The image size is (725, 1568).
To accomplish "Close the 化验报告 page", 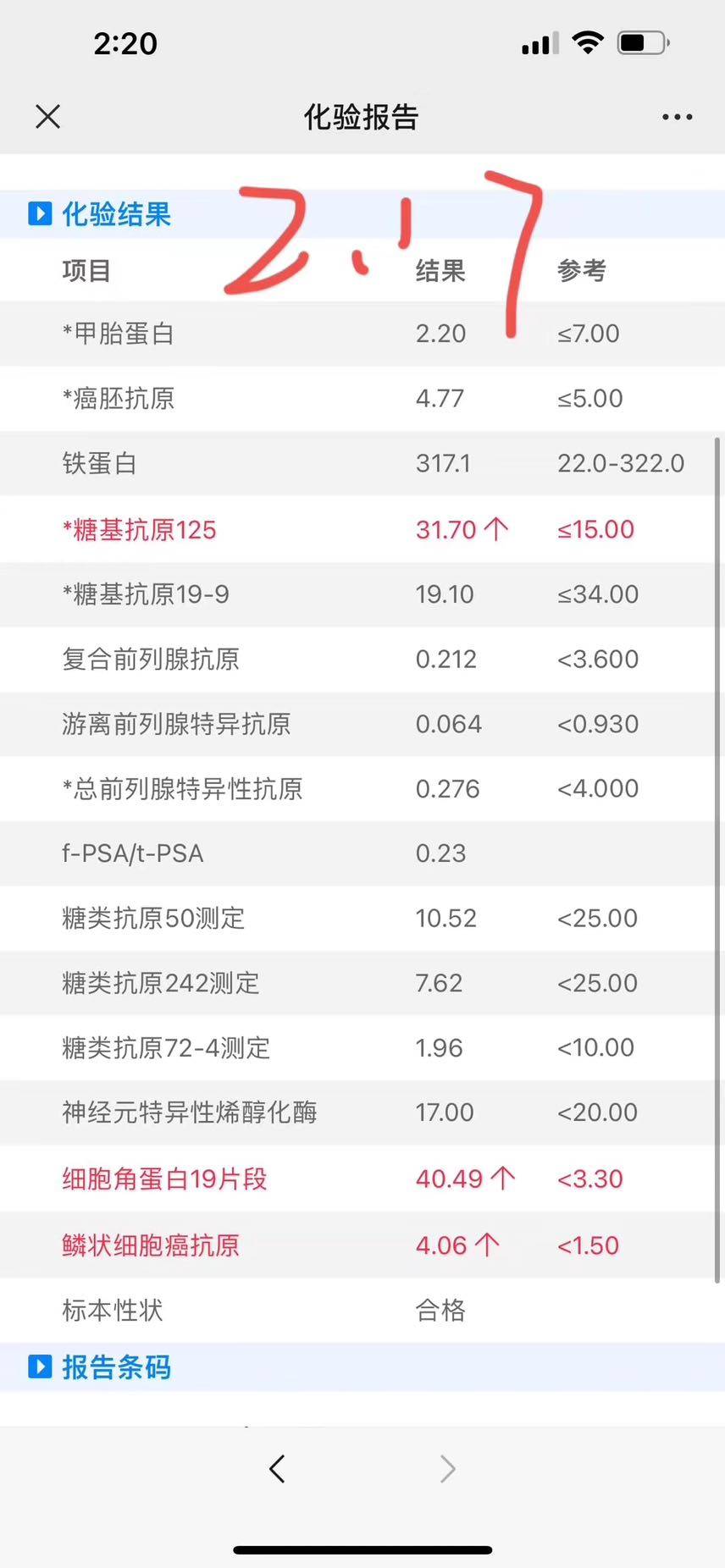I will 48,117.
